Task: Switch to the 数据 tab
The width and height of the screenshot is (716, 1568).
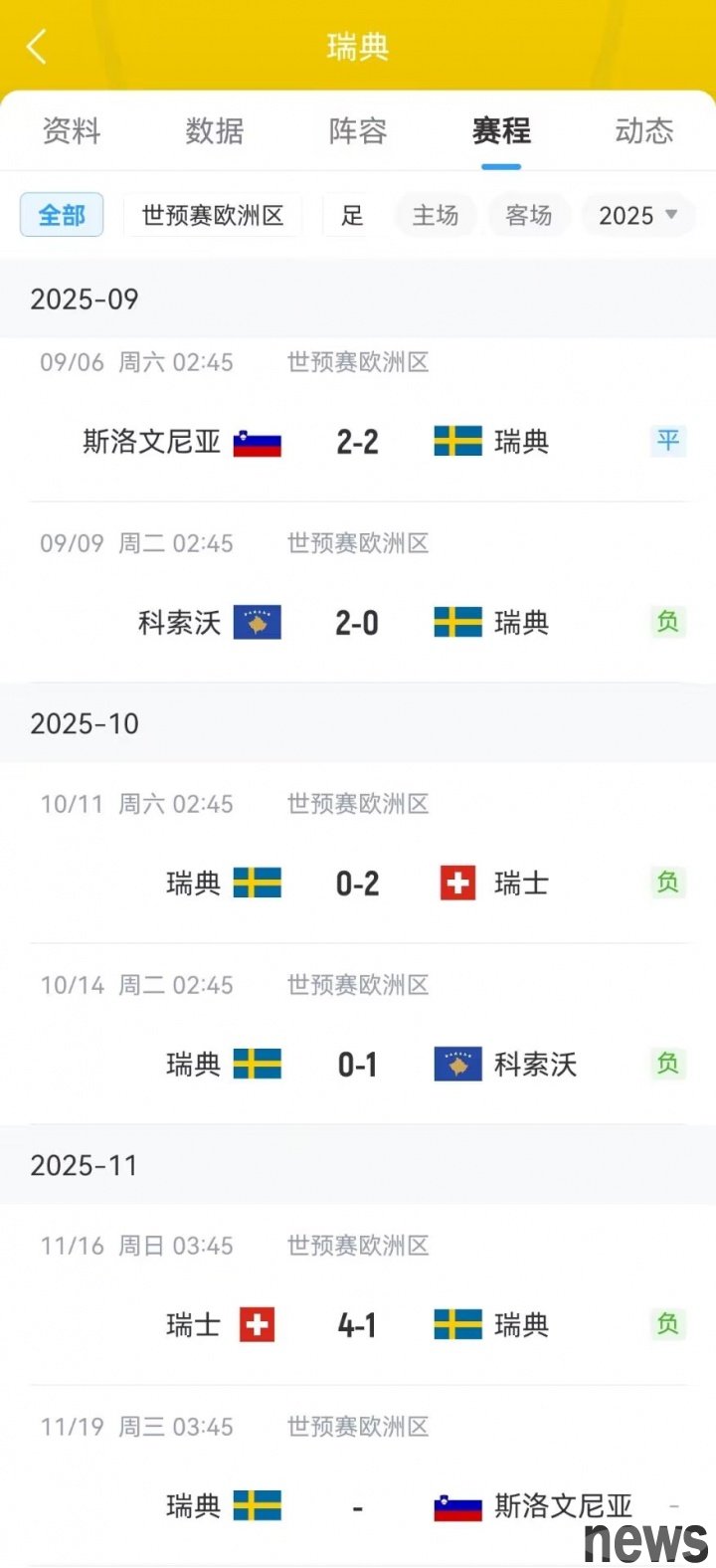Action: coord(215,131)
